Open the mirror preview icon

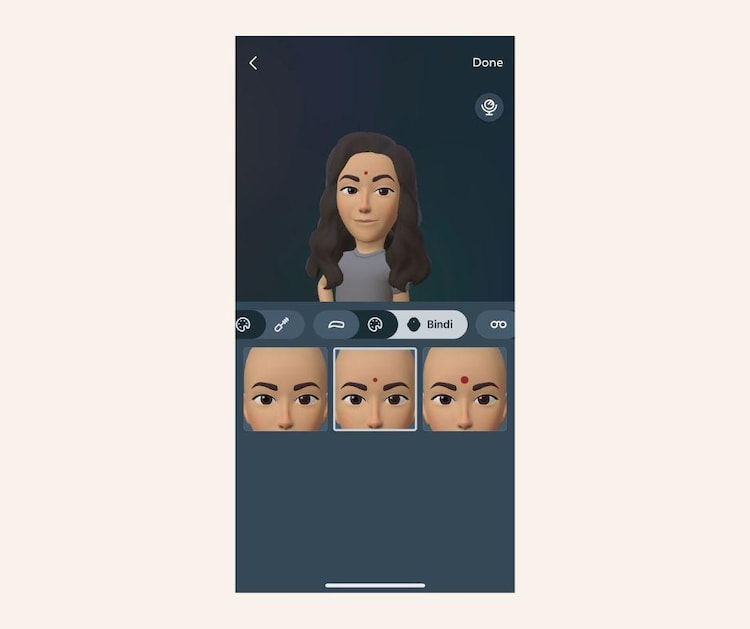[x=489, y=108]
